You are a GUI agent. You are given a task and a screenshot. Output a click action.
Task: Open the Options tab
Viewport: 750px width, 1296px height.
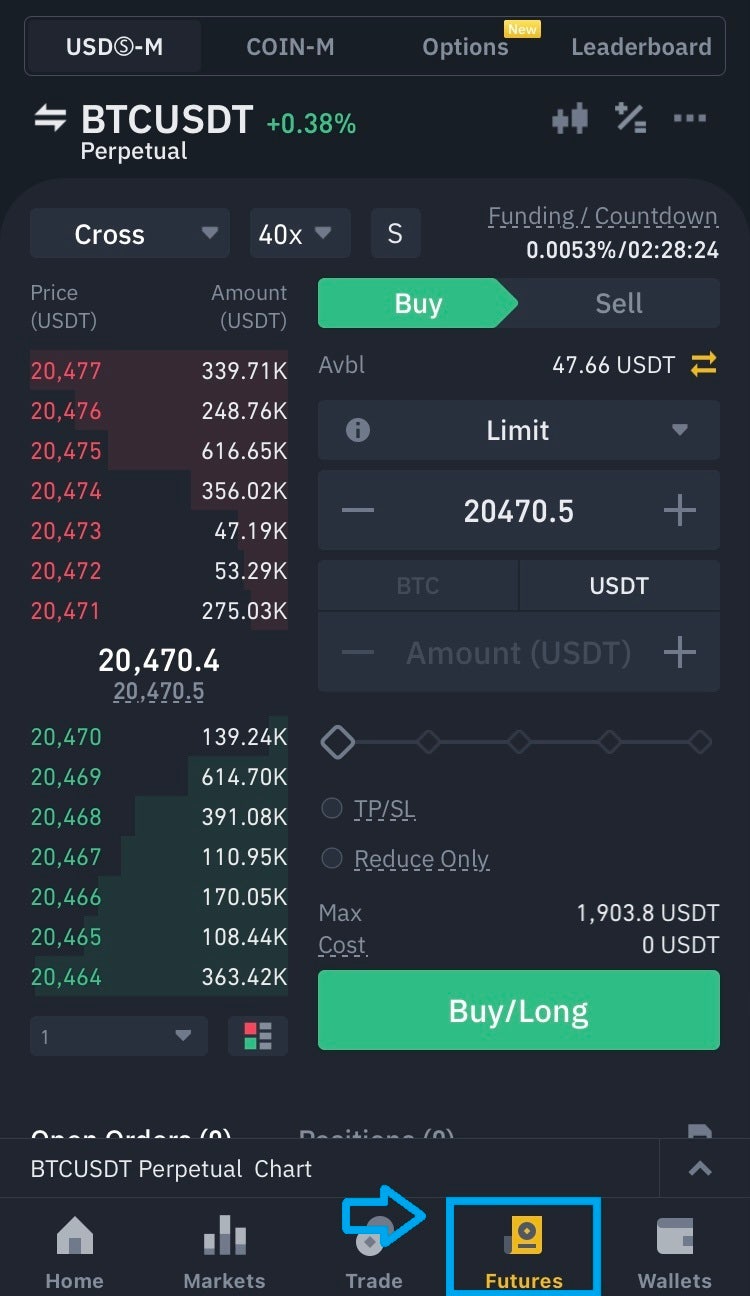465,47
